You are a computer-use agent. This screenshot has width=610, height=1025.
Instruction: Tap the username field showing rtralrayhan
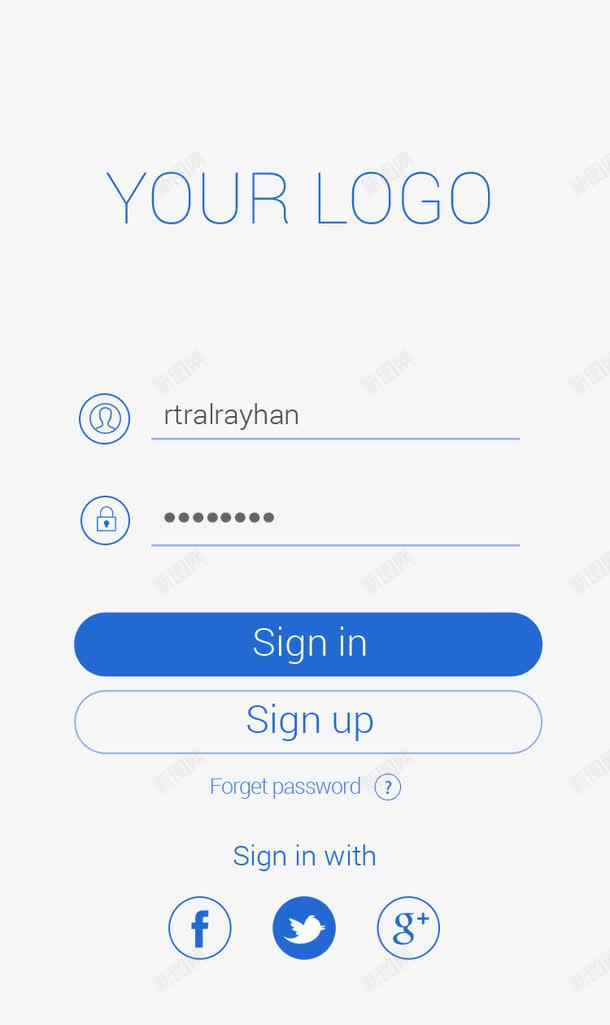(x=335, y=415)
